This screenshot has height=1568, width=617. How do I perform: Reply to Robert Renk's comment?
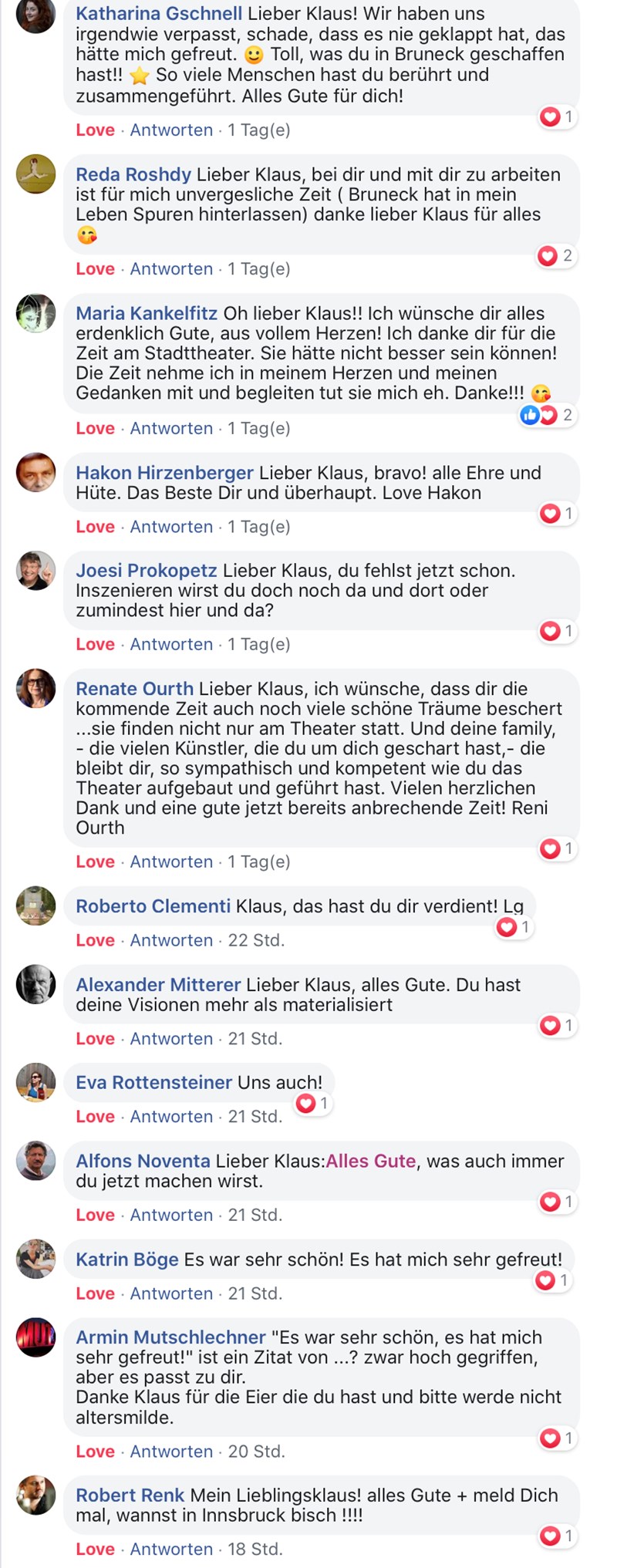pos(171,1549)
